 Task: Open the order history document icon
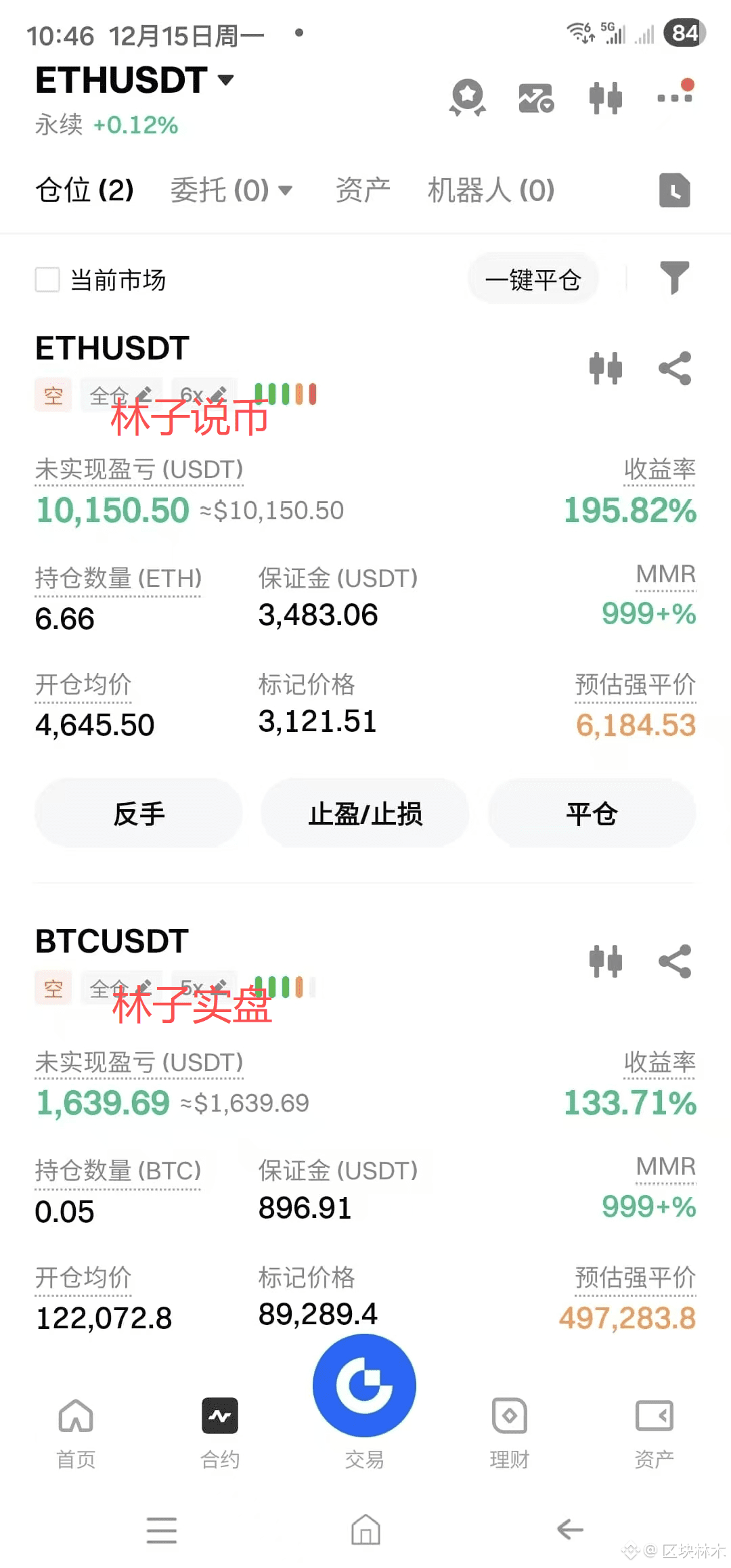click(x=674, y=190)
